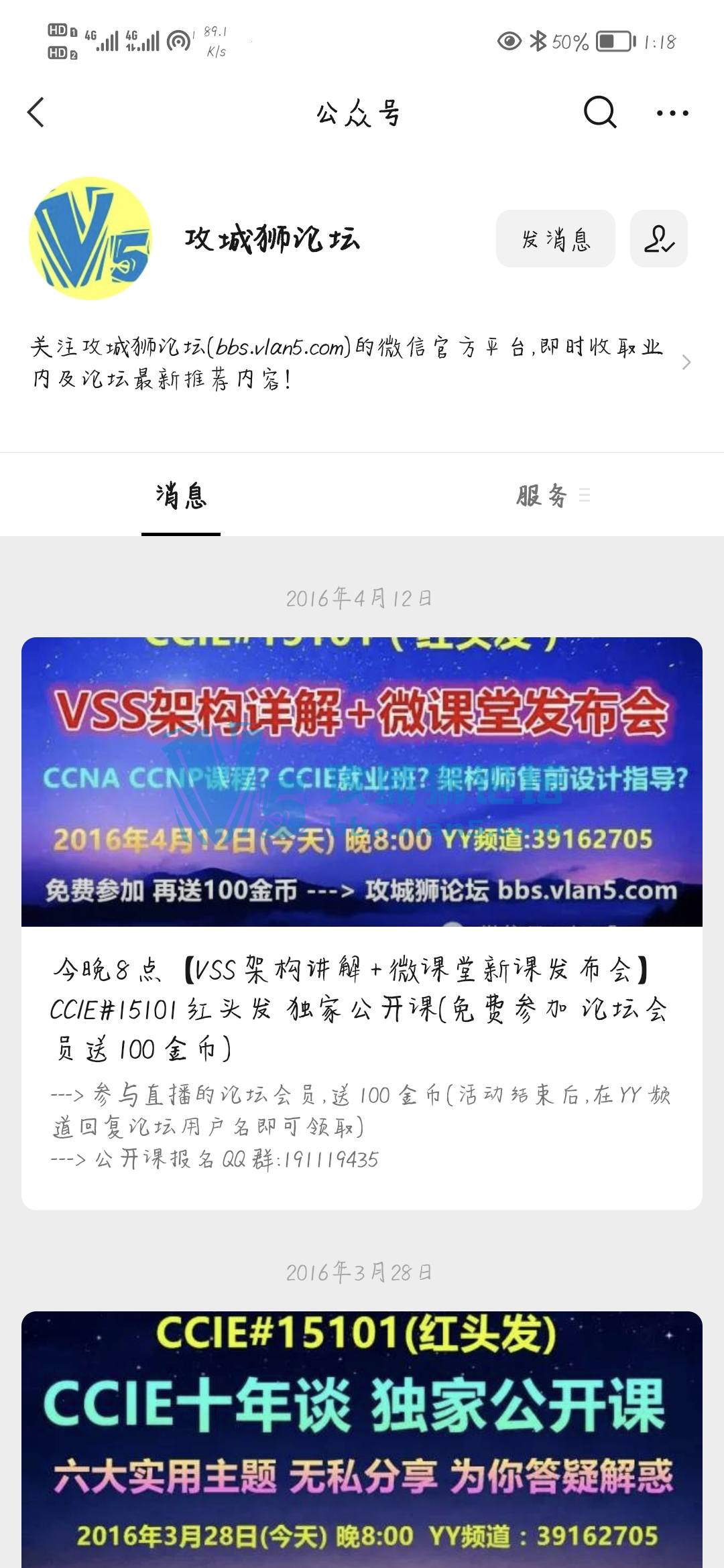The image size is (724, 1568).
Task: View the 攻城狮论坛 avatar
Action: 90,239
